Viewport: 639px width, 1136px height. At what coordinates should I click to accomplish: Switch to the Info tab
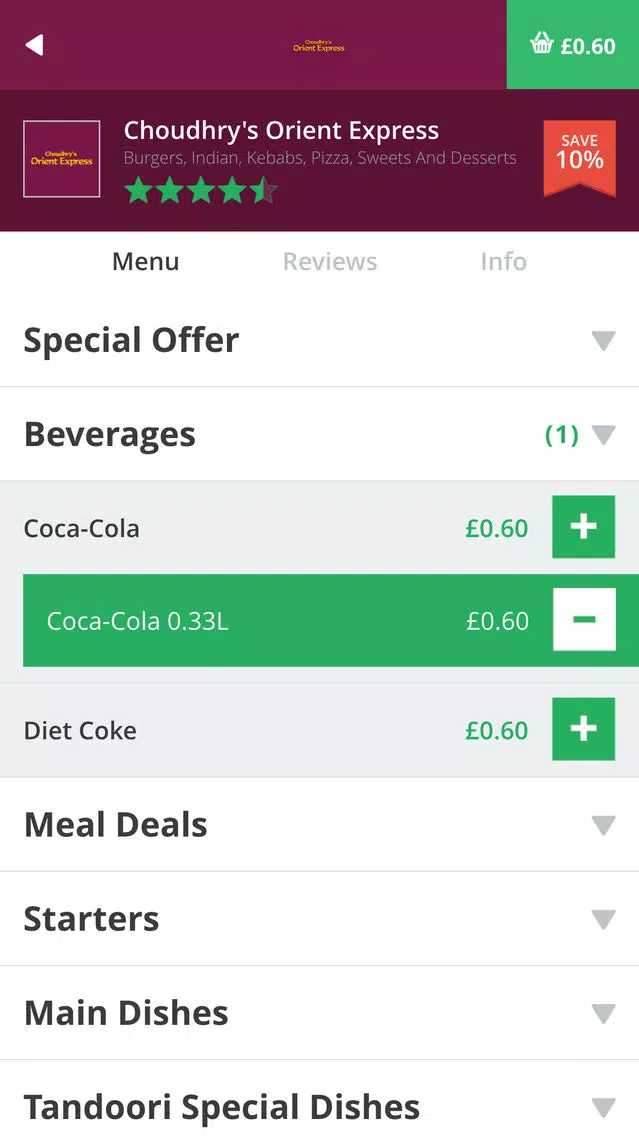[504, 262]
